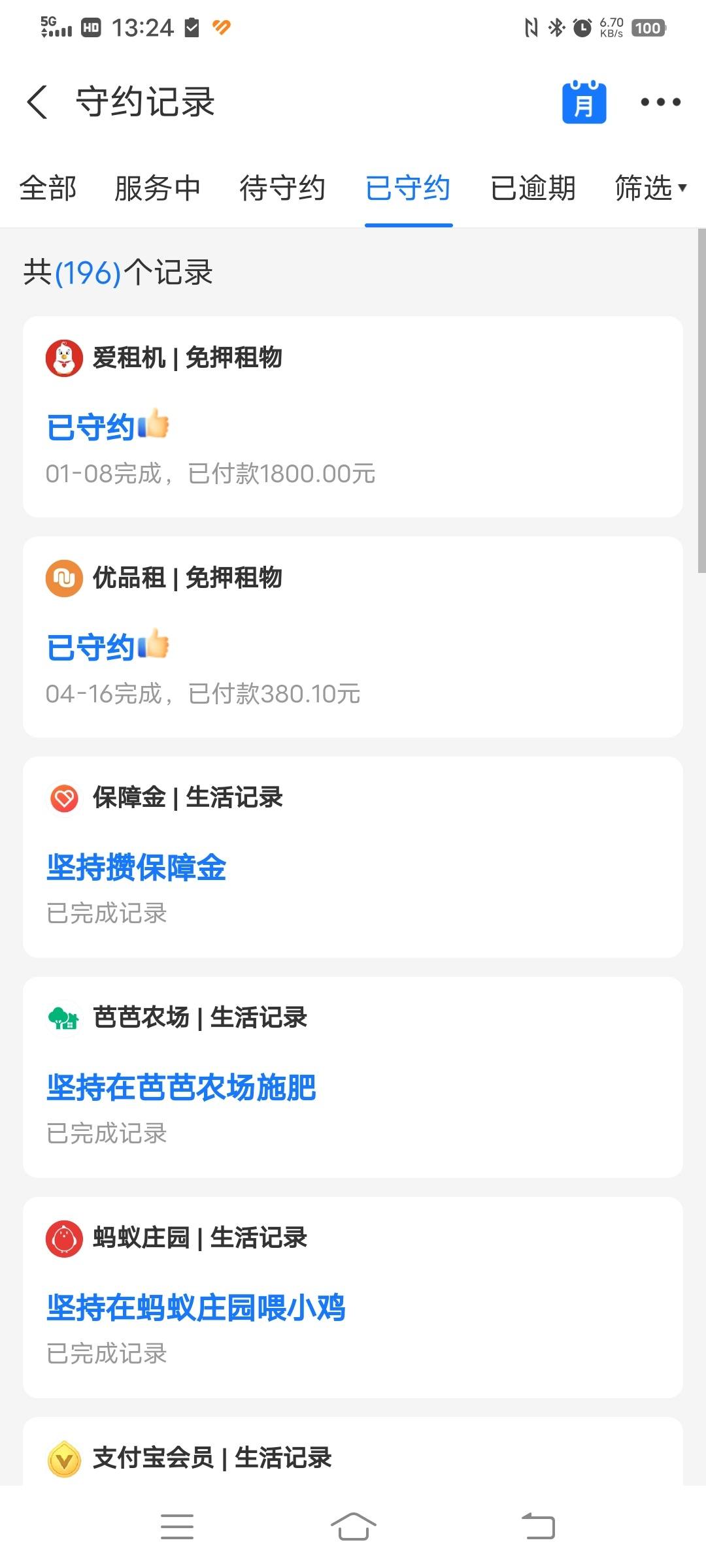The image size is (706, 1568).
Task: Open the monthly calendar icon
Action: click(x=584, y=102)
